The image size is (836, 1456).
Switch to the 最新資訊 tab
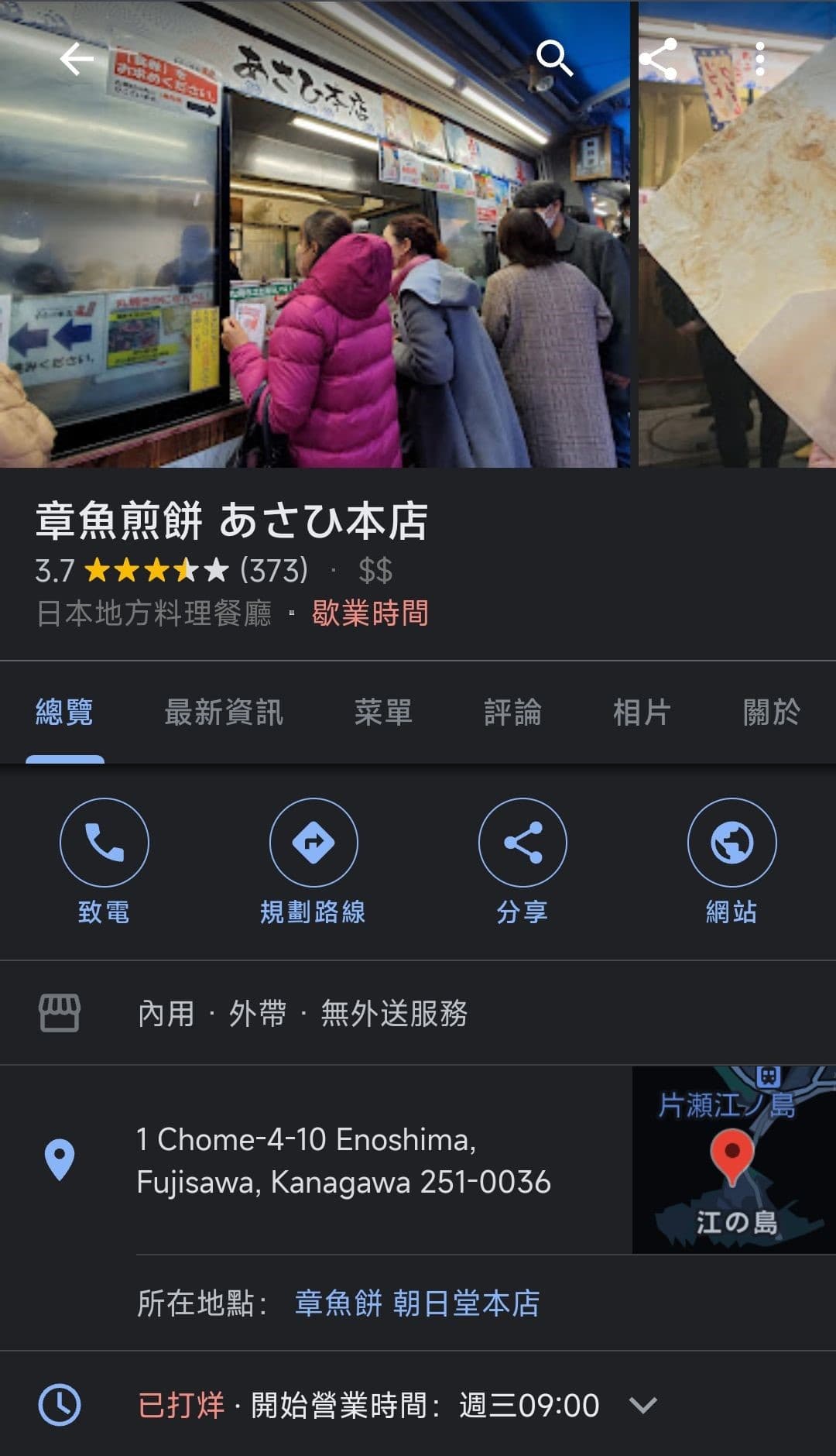click(x=224, y=712)
